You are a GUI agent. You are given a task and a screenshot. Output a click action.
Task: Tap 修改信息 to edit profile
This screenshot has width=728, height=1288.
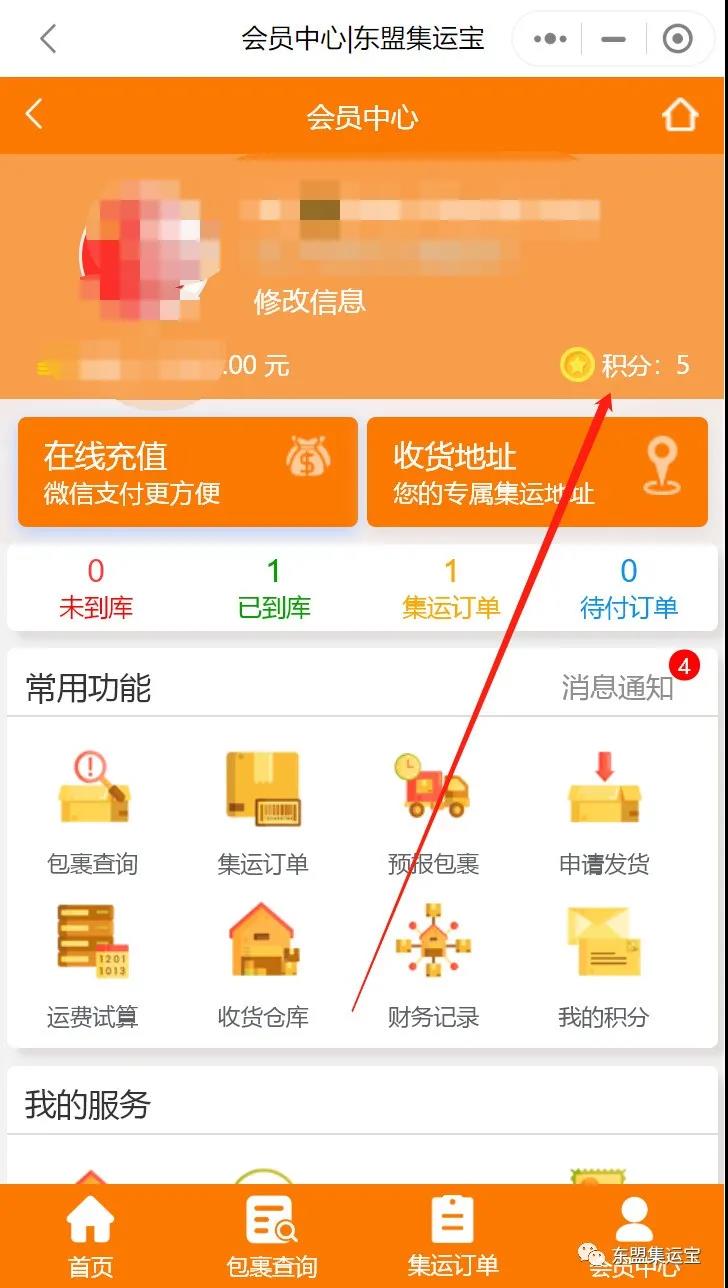(x=309, y=301)
